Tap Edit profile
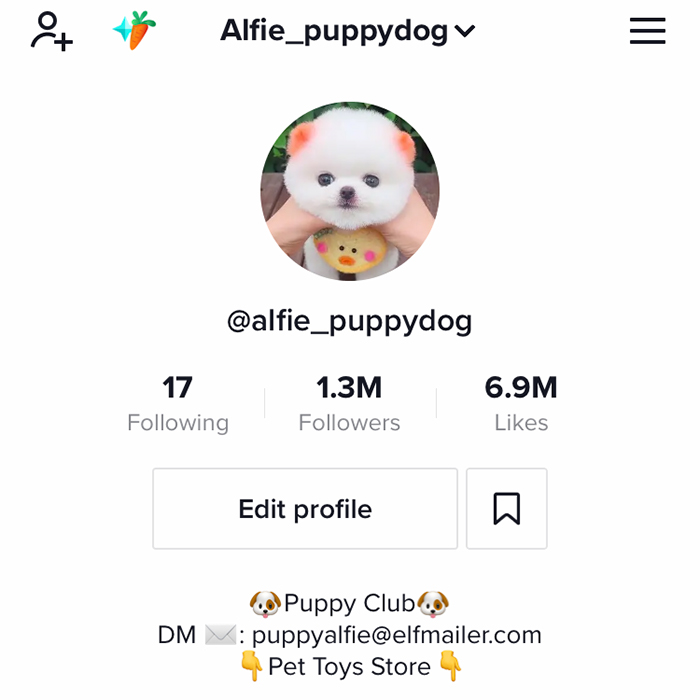The image size is (700, 700). pyautogui.click(x=305, y=509)
